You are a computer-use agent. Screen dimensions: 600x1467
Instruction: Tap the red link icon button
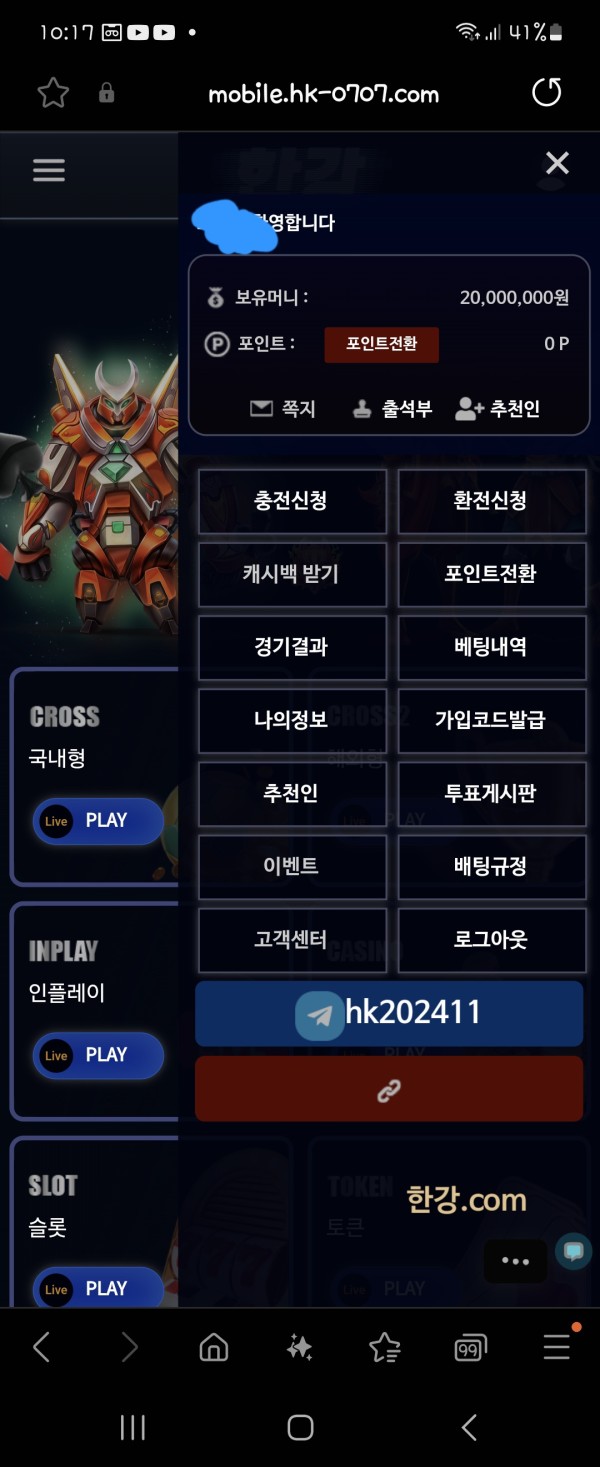click(389, 1089)
